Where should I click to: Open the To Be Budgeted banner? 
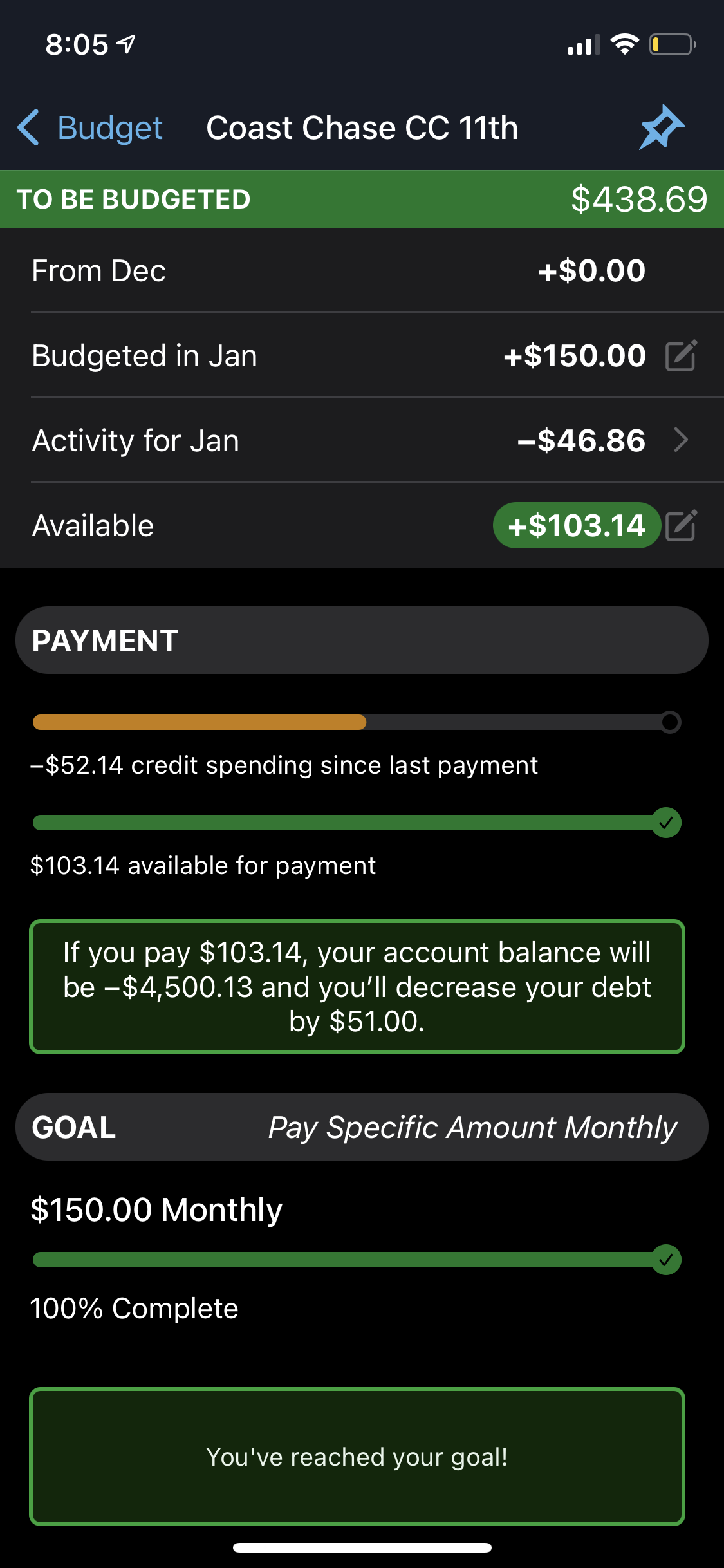[362, 199]
